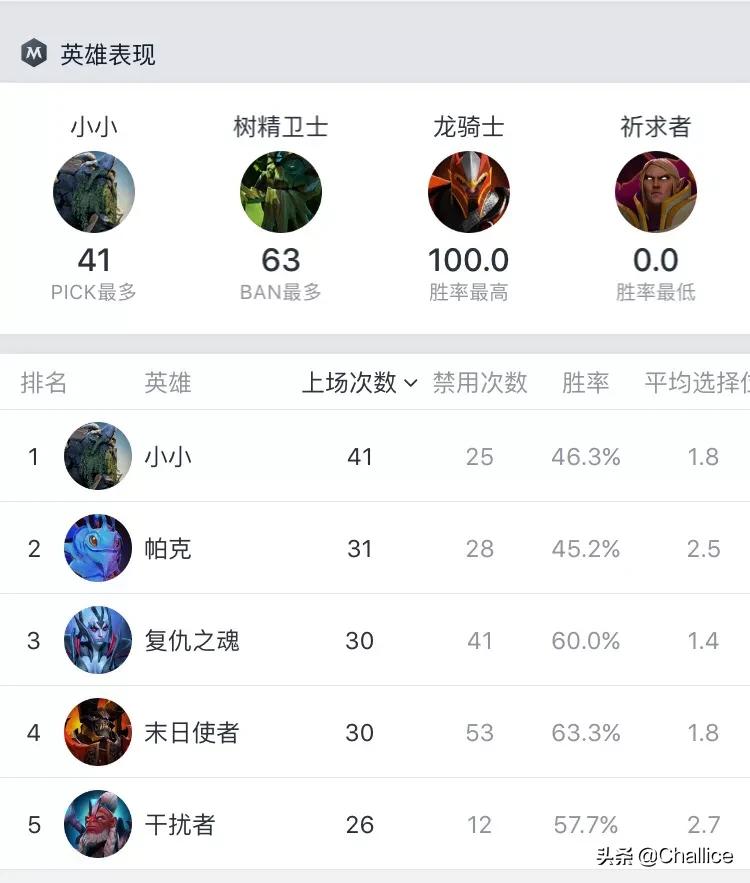Select the 树精卫士 hero portrait

point(281,192)
